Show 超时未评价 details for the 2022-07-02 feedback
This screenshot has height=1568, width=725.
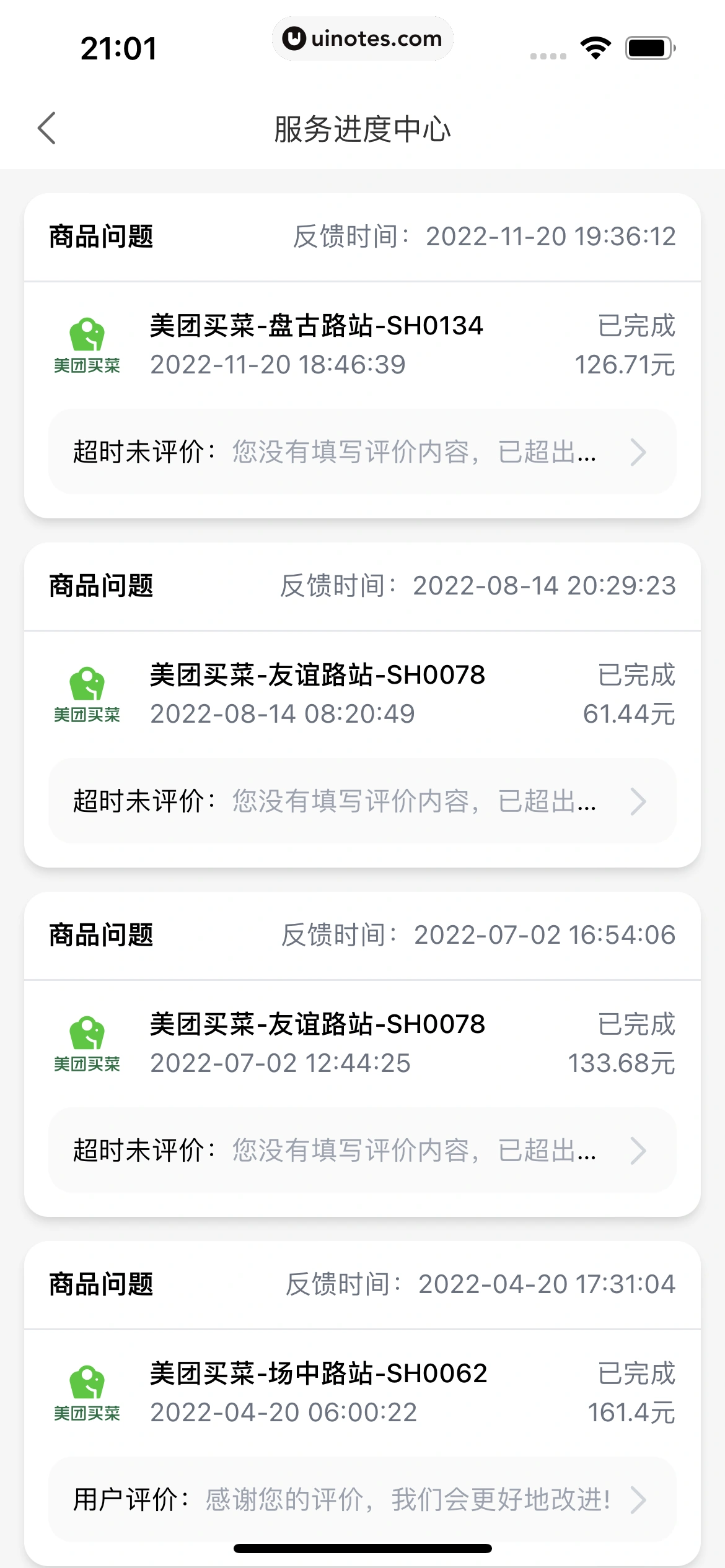click(362, 1151)
